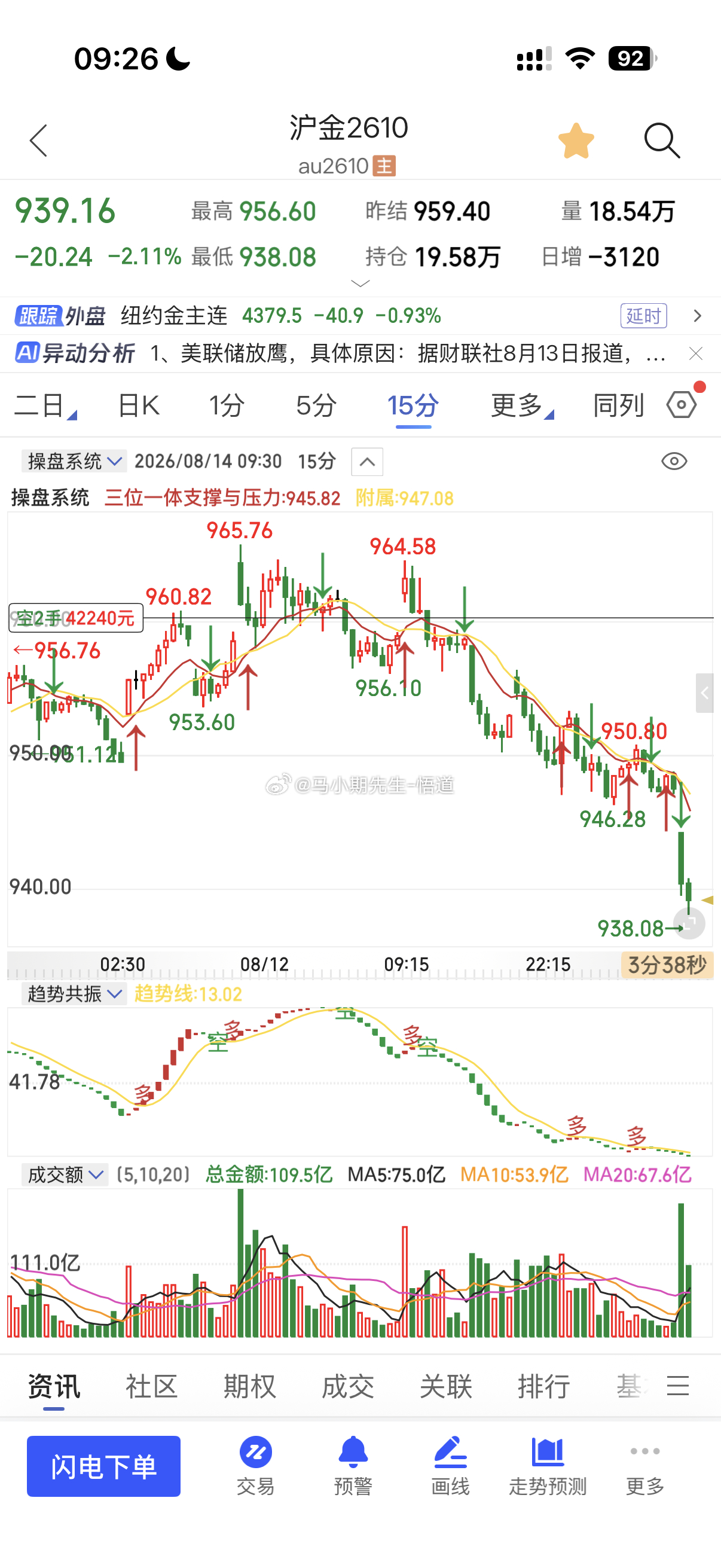Dismiss the AI异动分析 banner
Viewport: 721px width, 1568px height.
click(x=695, y=353)
